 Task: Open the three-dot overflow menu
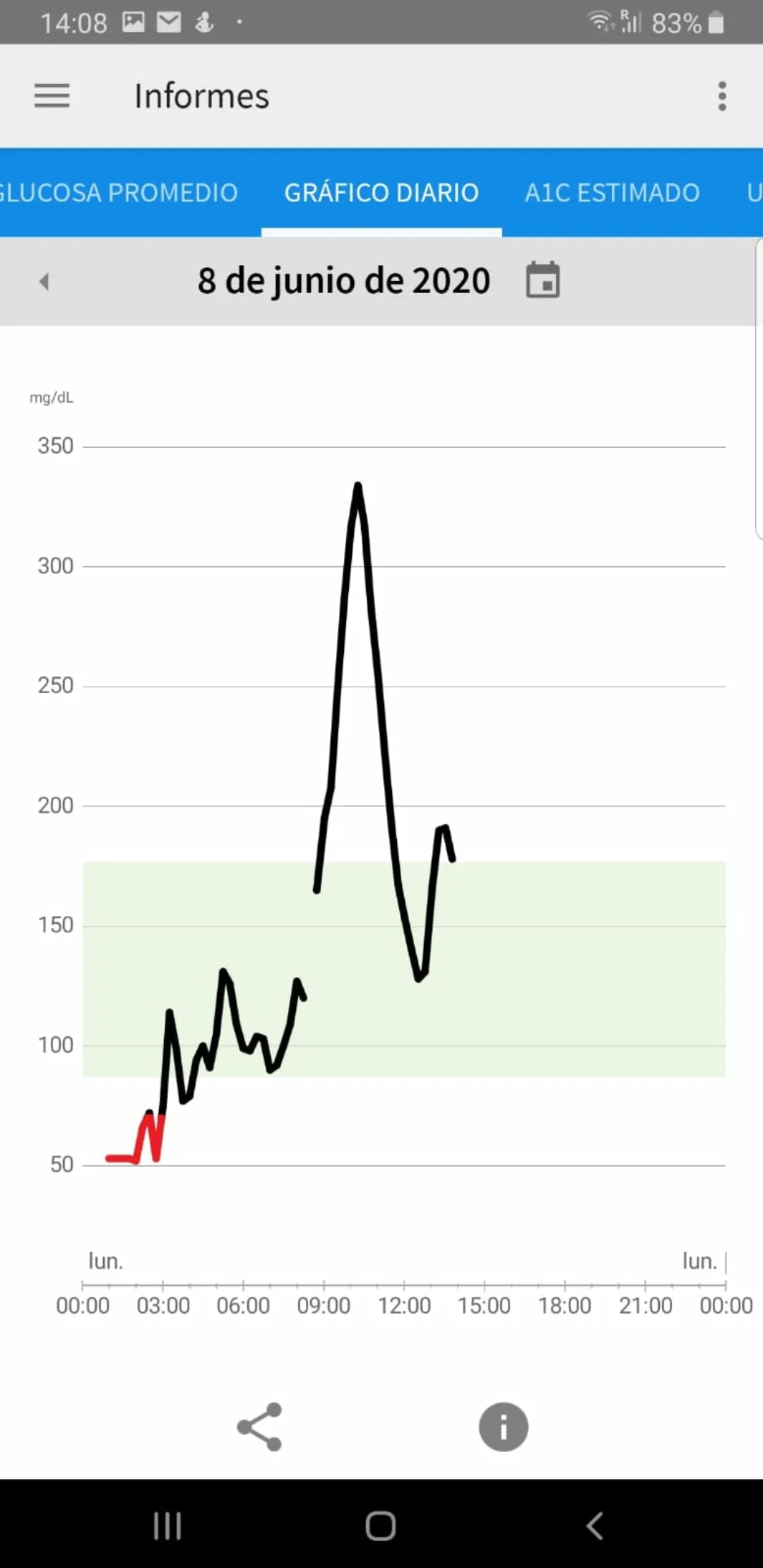point(721,96)
